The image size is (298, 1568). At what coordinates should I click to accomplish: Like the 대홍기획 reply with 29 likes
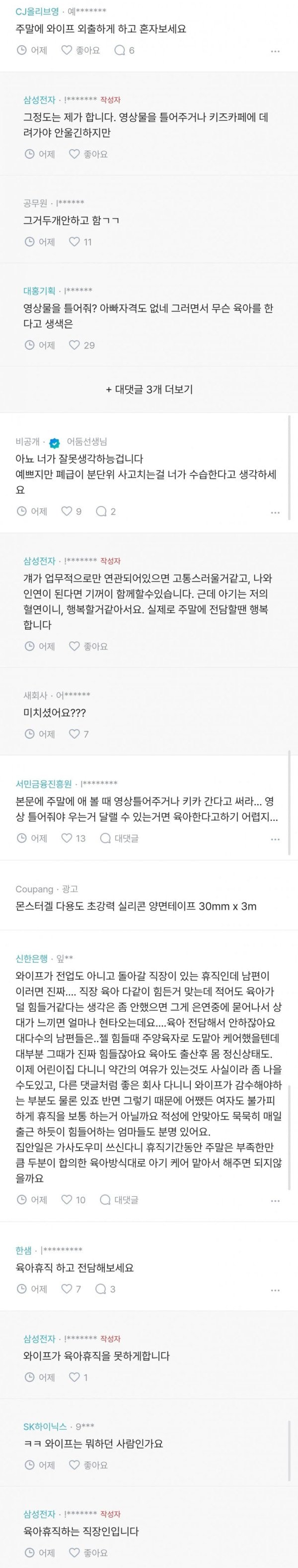81,345
